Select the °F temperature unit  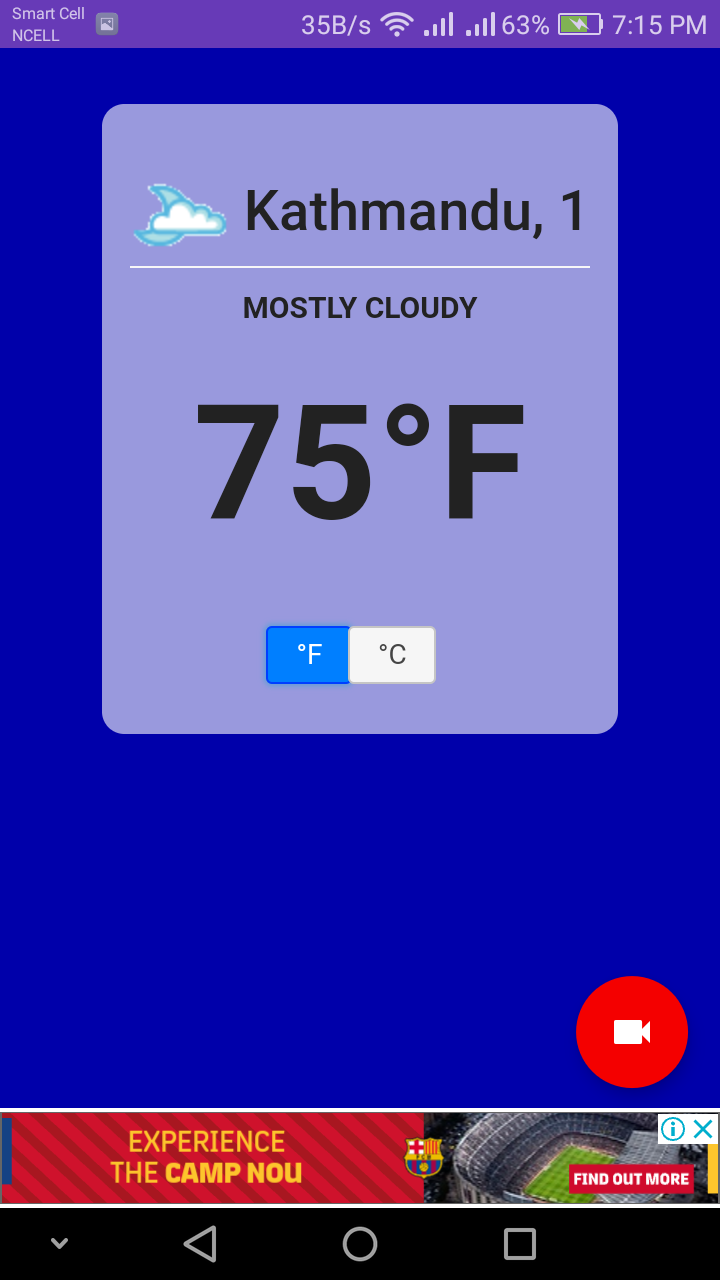308,655
